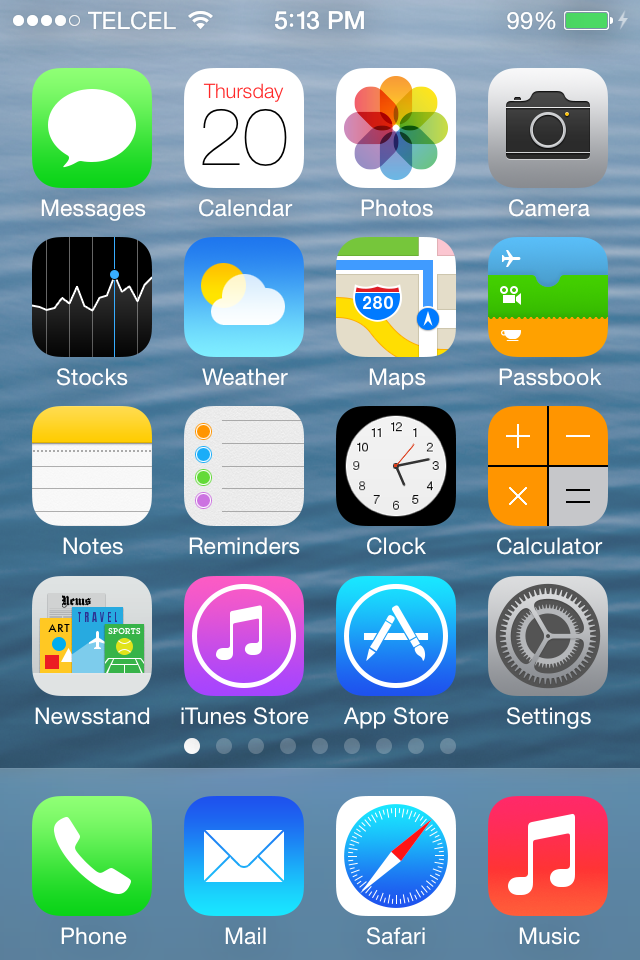Open Maps
This screenshot has width=640, height=960.
[396, 297]
